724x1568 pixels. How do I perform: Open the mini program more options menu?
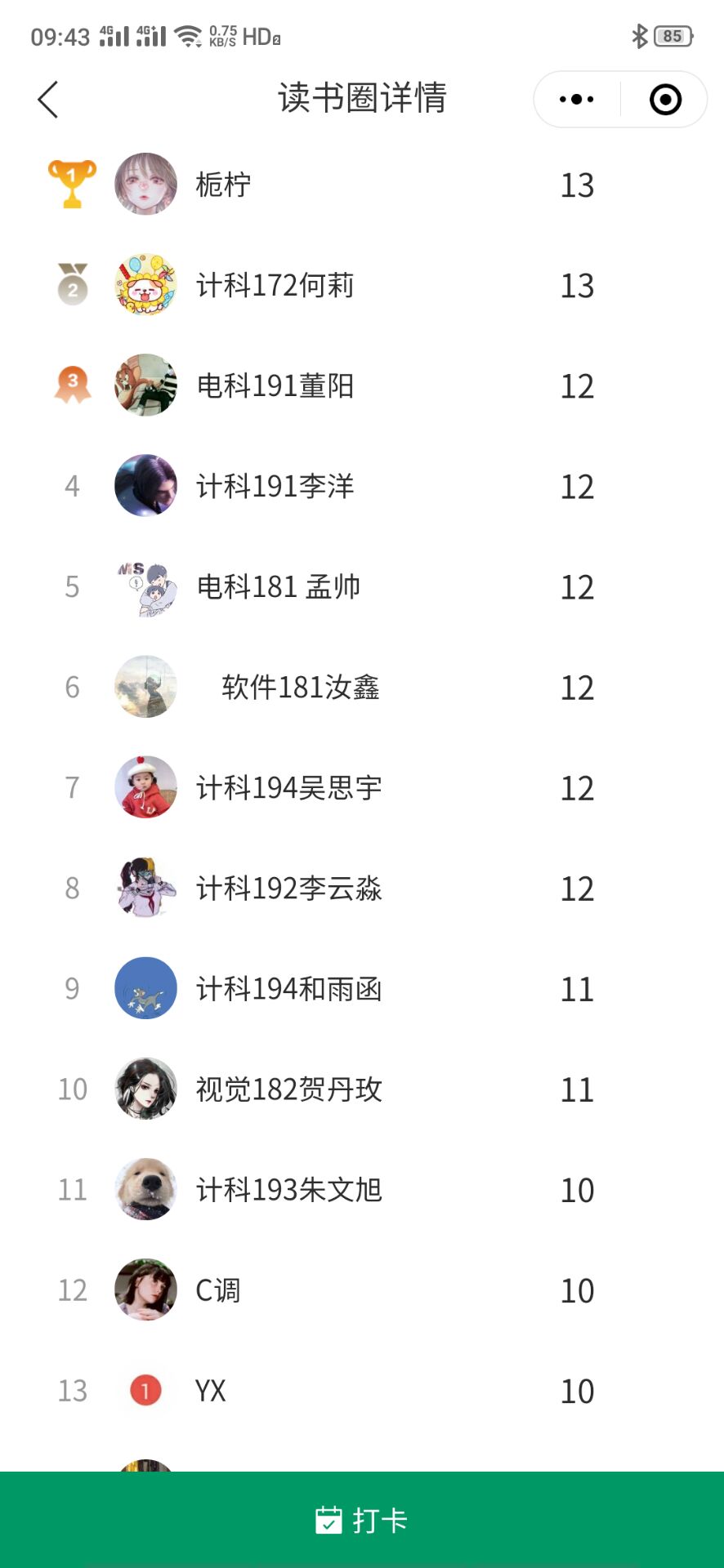tap(577, 100)
